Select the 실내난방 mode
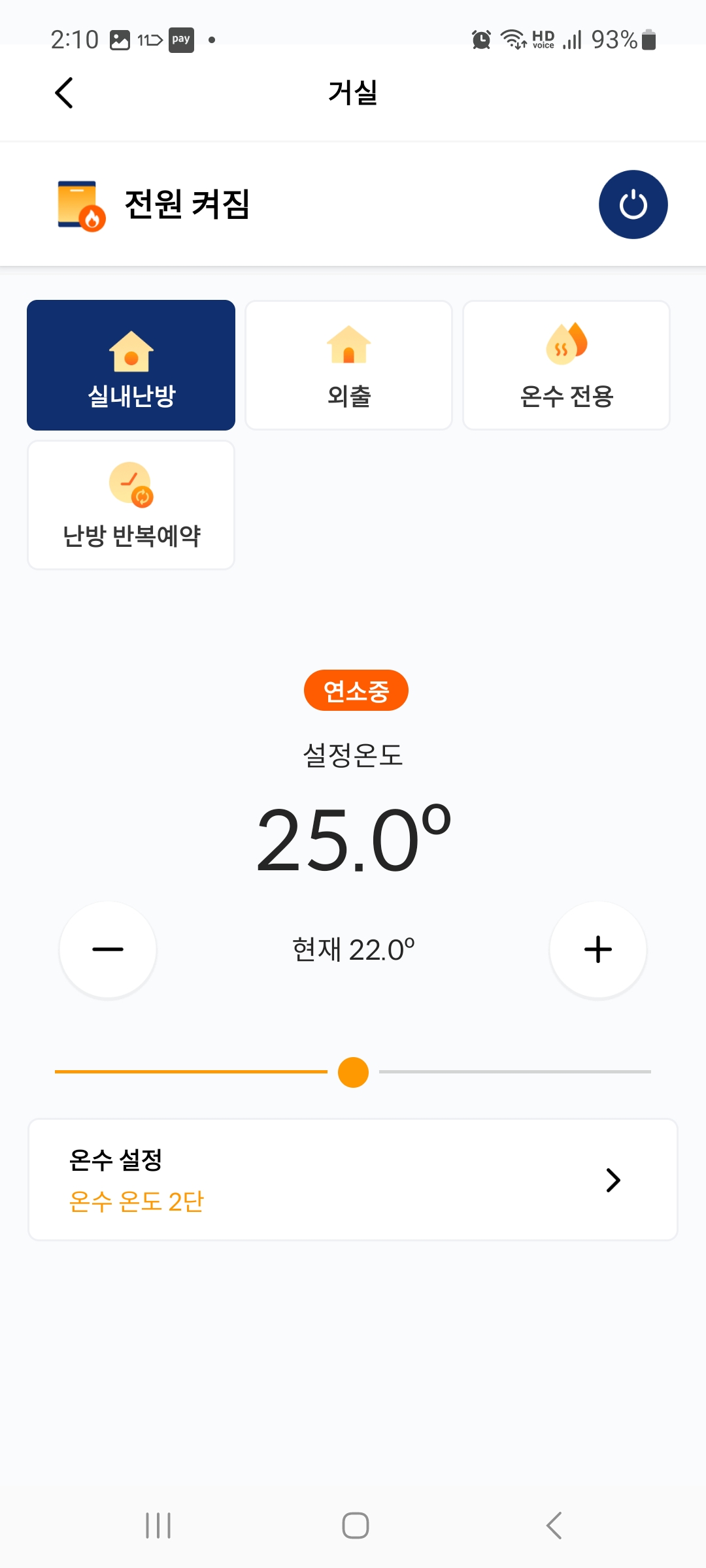The image size is (706, 1568). [x=131, y=365]
